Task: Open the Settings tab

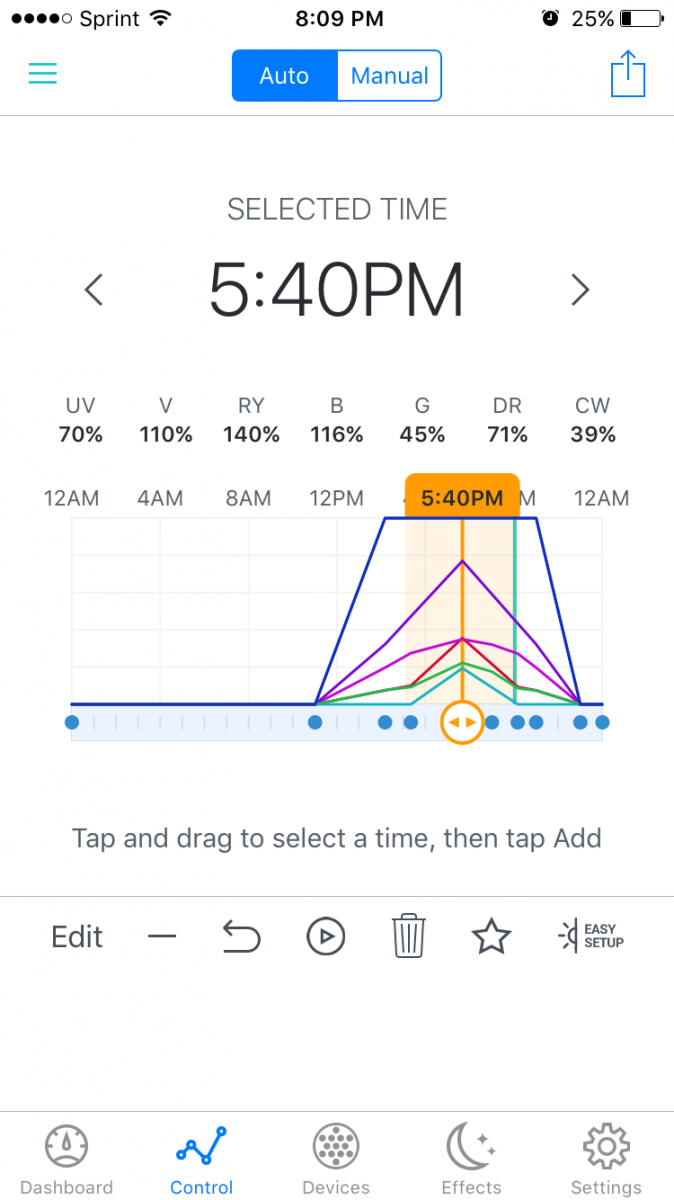Action: [606, 1160]
